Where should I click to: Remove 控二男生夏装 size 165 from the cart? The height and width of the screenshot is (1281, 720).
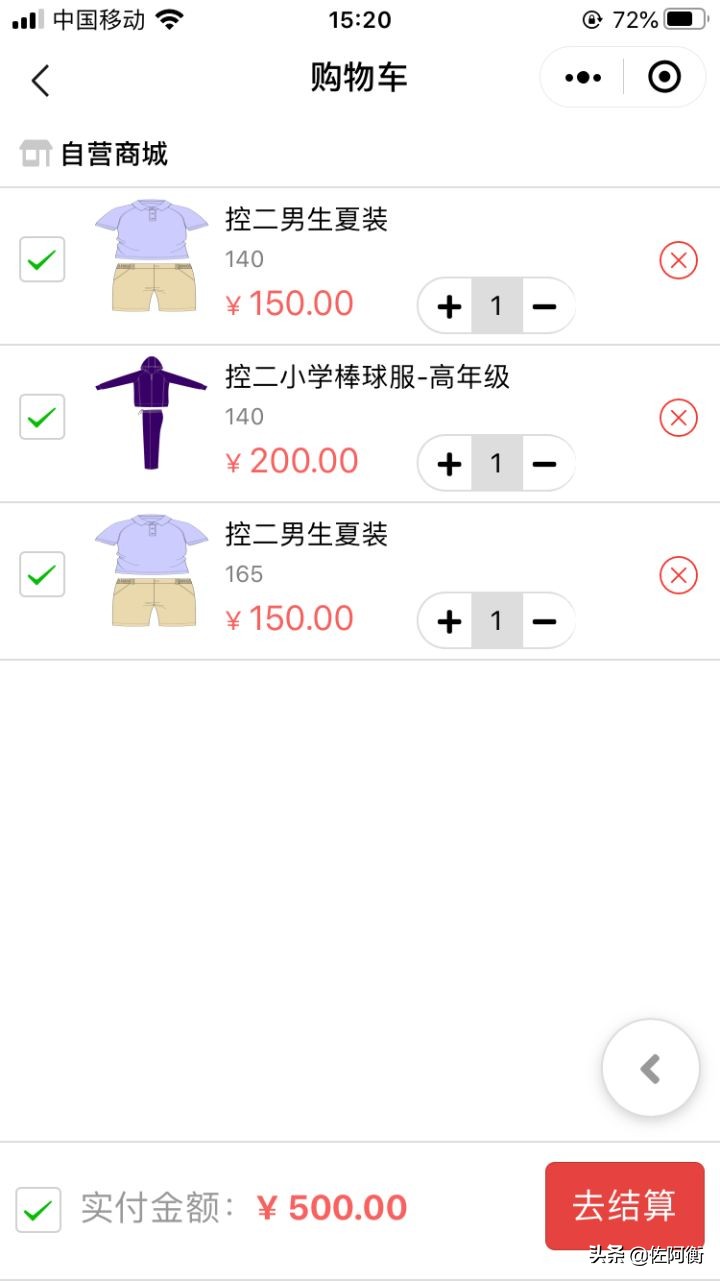pos(678,575)
